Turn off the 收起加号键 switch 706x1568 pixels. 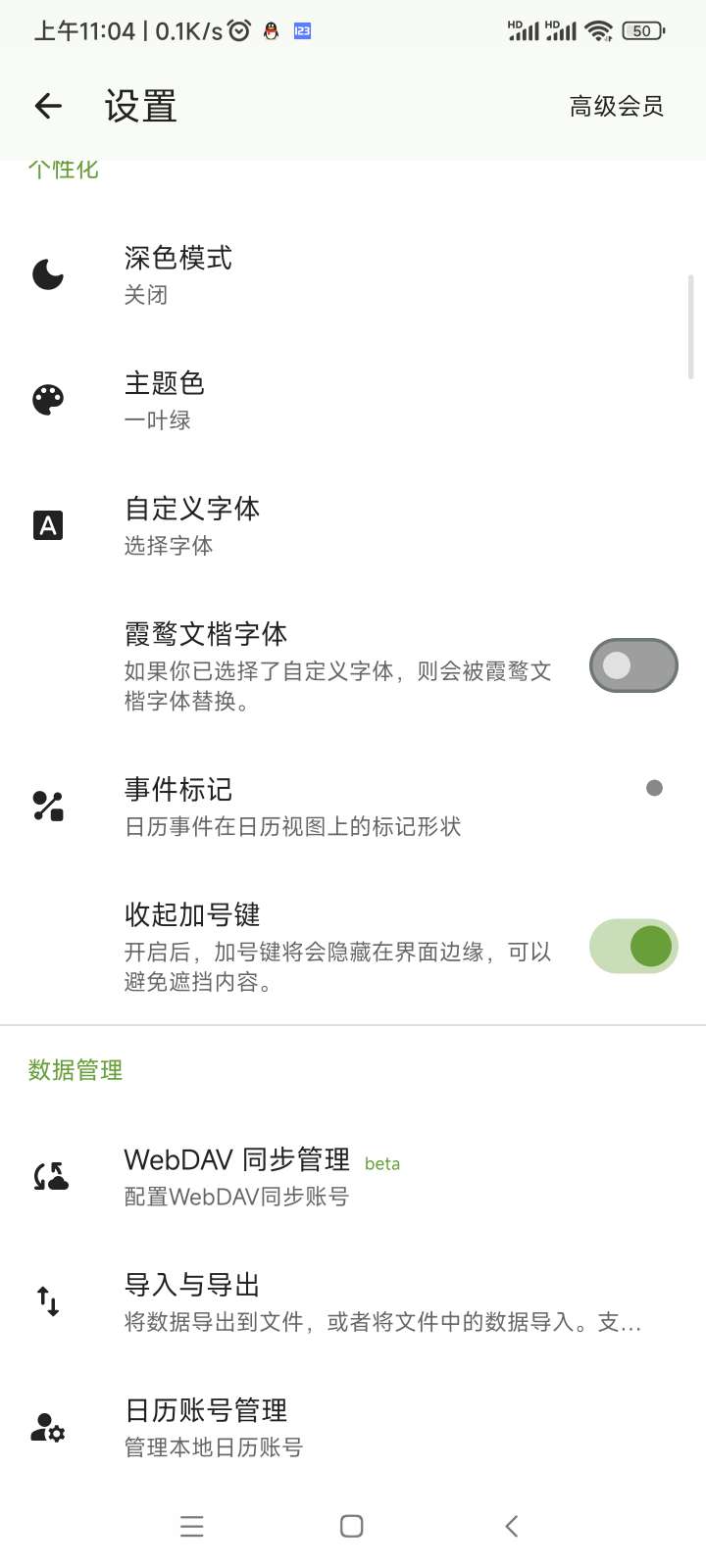pyautogui.click(x=632, y=947)
